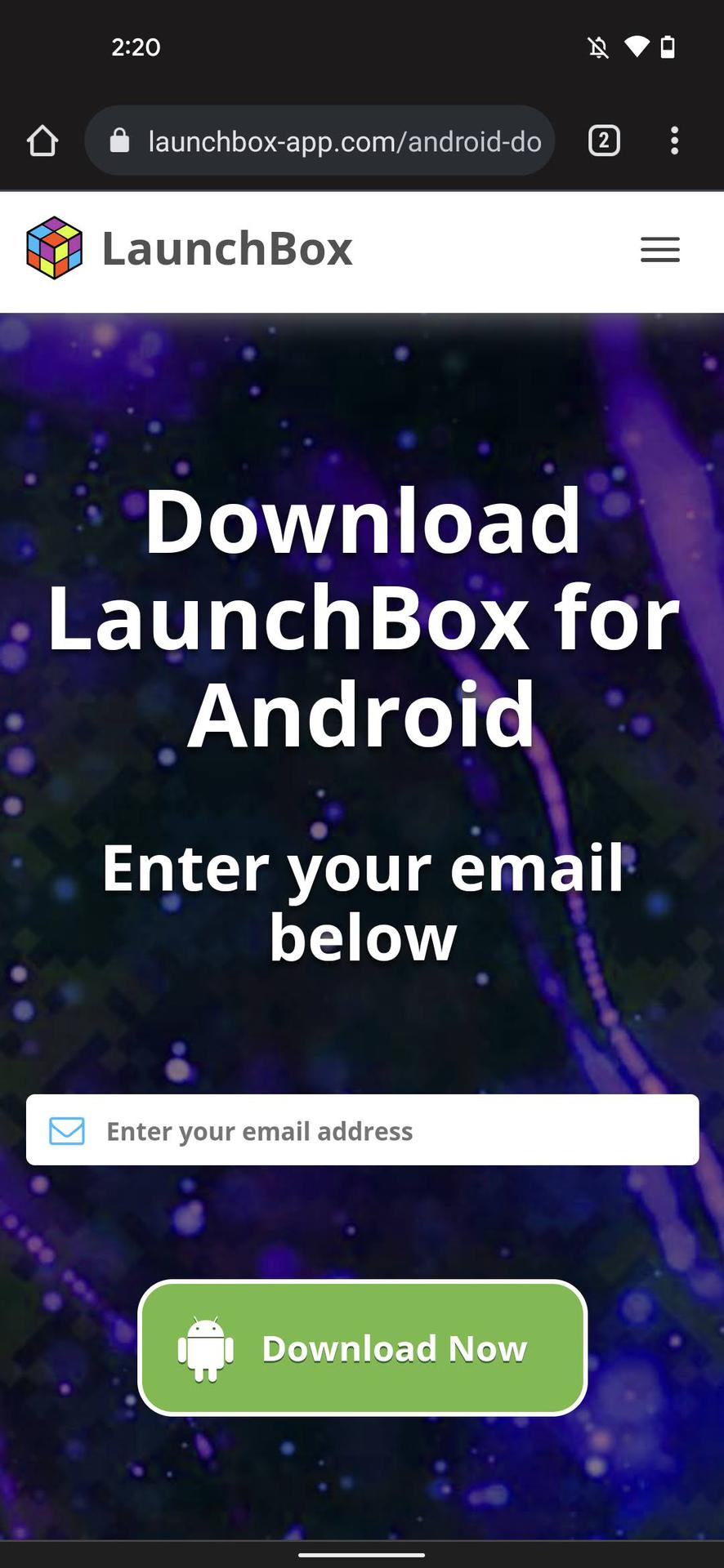724x1568 pixels.
Task: Tap the Download Now button
Action: click(362, 1348)
